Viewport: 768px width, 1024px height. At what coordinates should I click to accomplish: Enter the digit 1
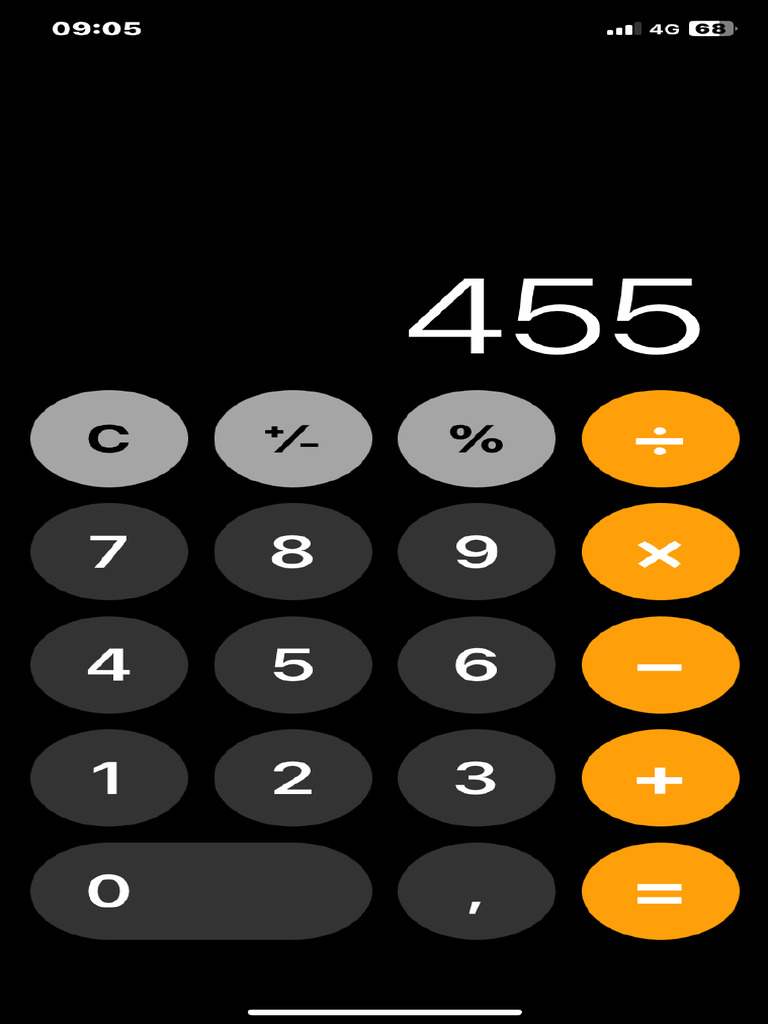pos(109,778)
